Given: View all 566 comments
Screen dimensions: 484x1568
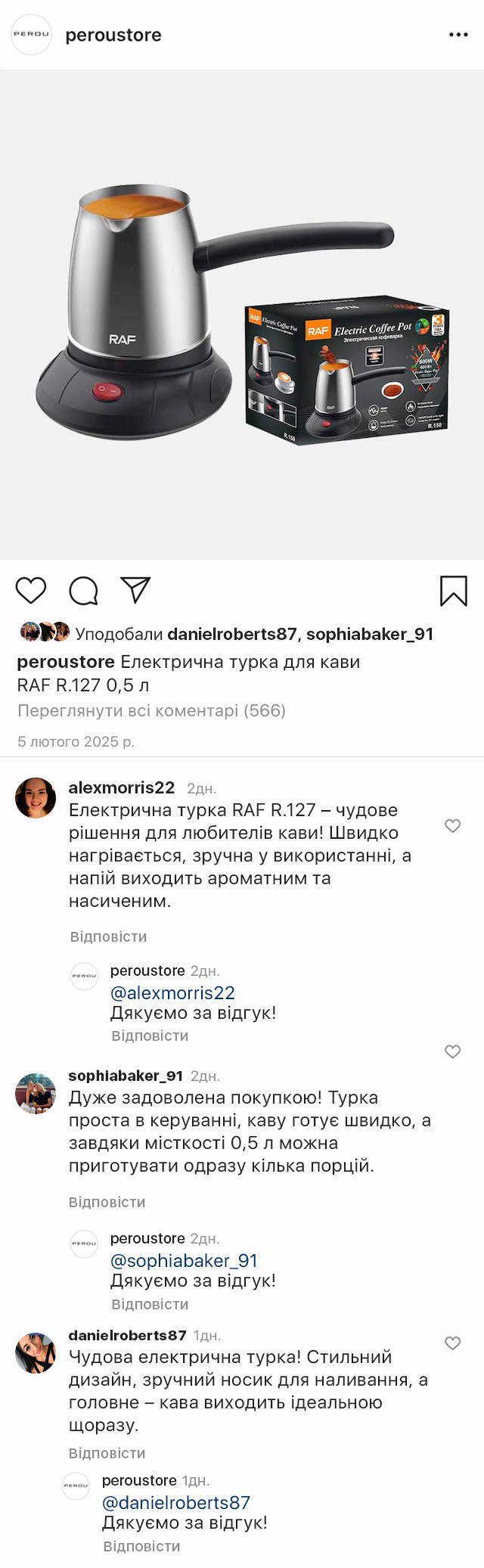Looking at the screenshot, I should point(151,710).
